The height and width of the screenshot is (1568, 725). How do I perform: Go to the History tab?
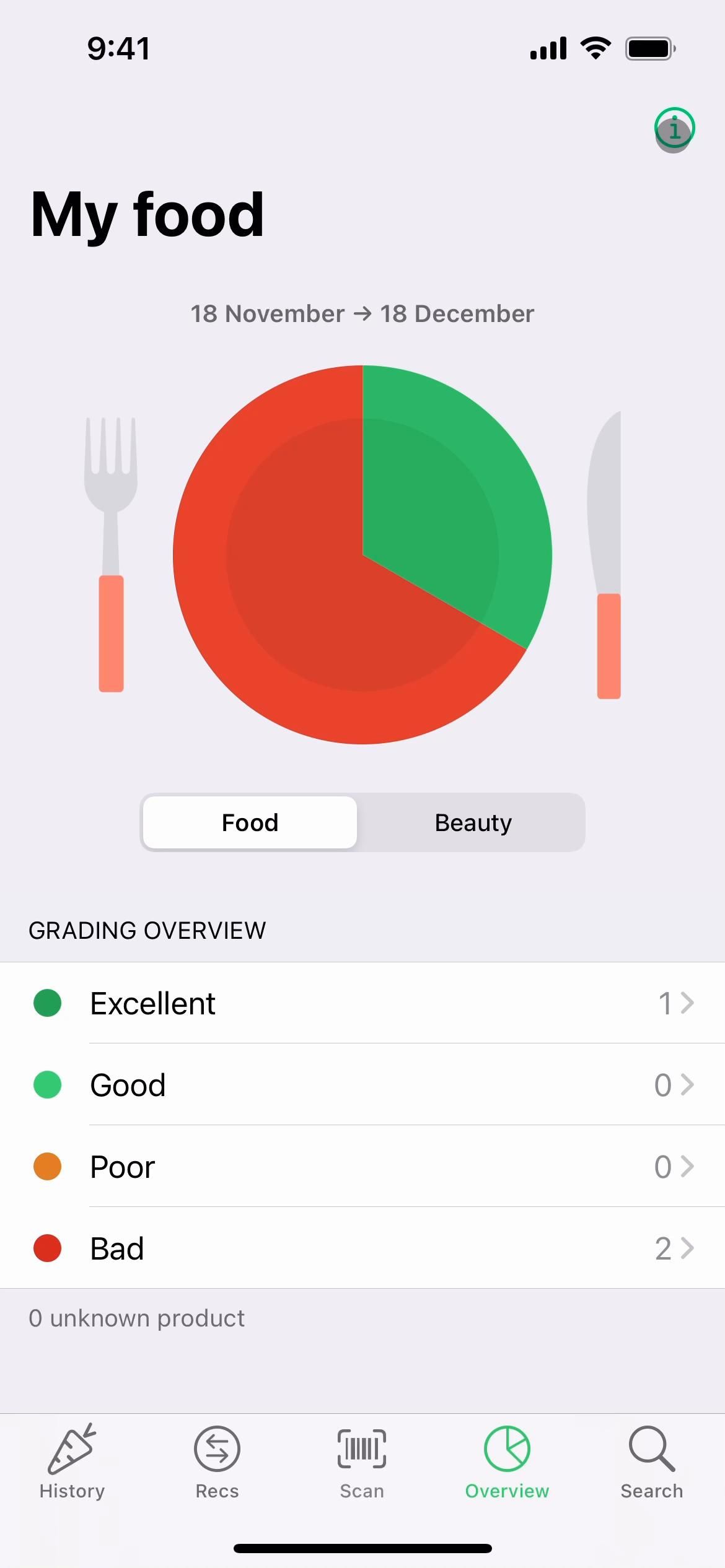(72, 1461)
